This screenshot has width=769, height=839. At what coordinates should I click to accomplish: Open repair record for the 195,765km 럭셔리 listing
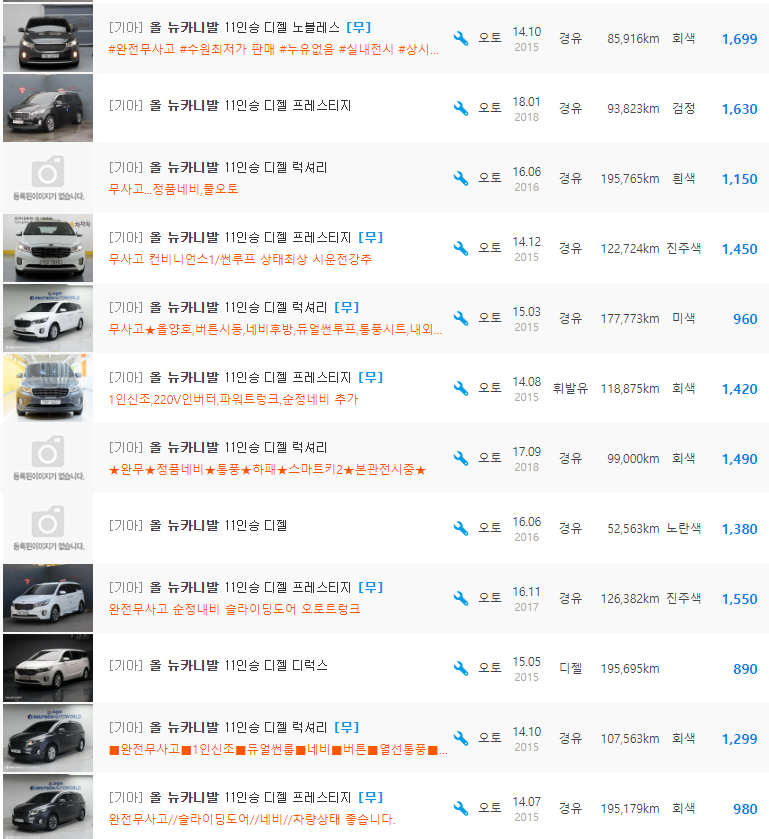point(460,178)
